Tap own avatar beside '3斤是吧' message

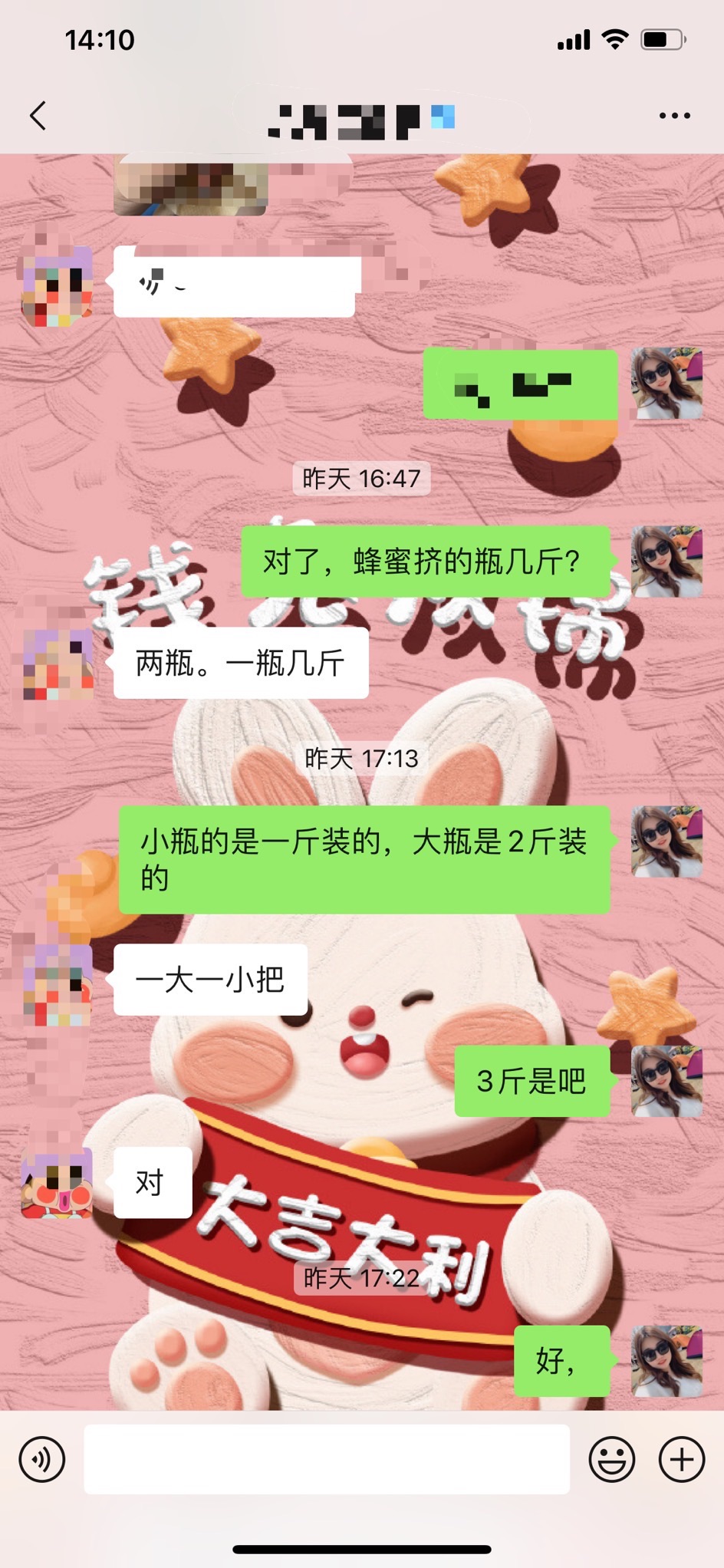tap(666, 1080)
